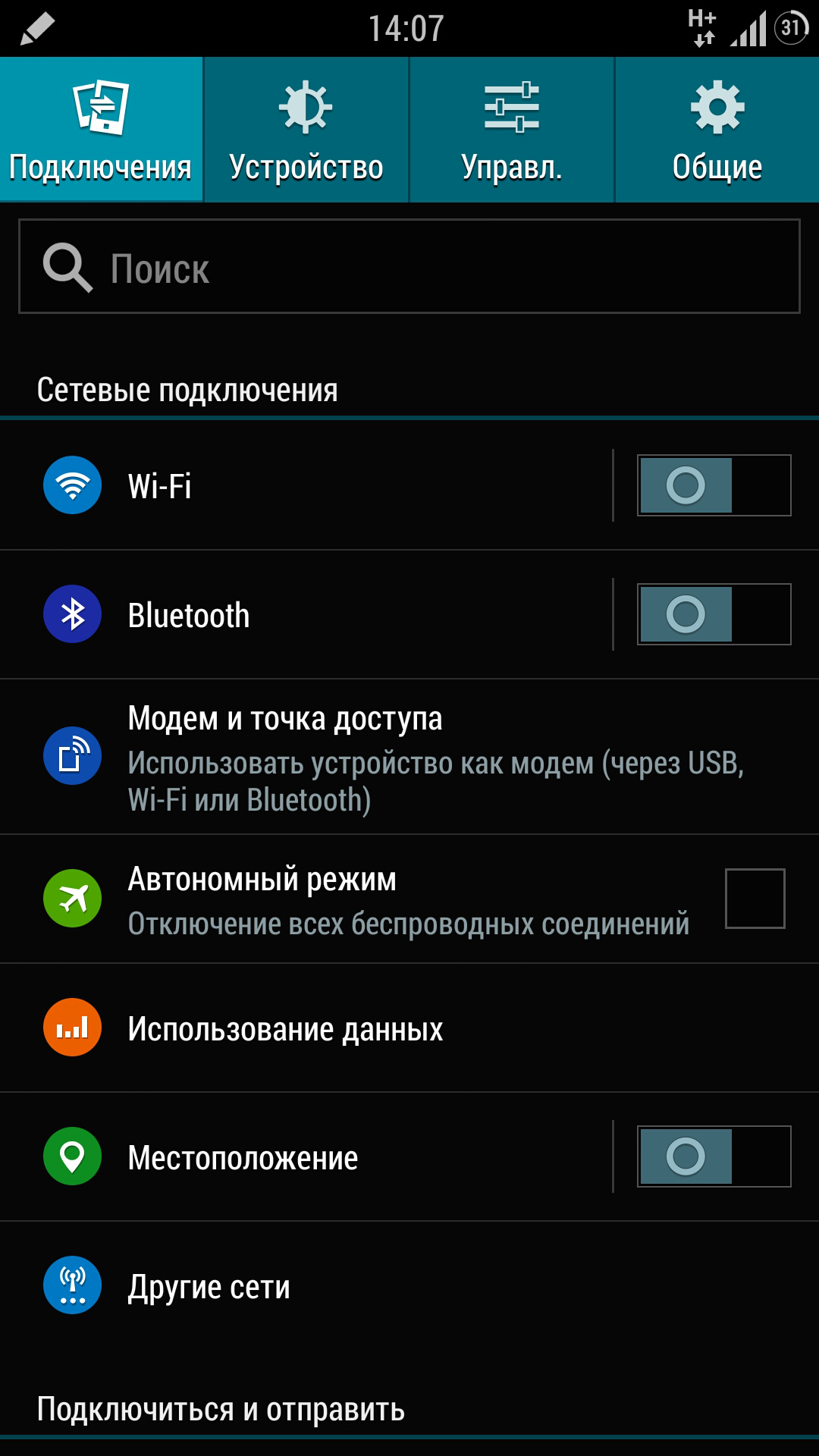The image size is (819, 1456).
Task: Open Модем и точка доступа
Action: [409, 757]
